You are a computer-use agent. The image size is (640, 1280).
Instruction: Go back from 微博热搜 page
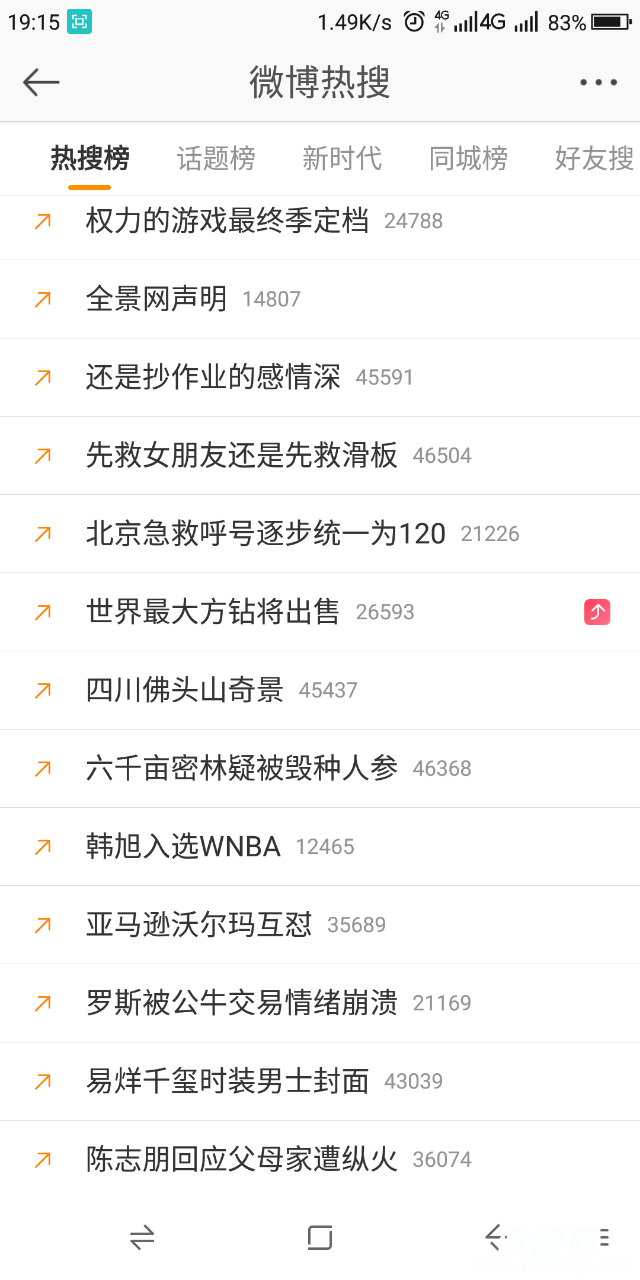coord(41,82)
